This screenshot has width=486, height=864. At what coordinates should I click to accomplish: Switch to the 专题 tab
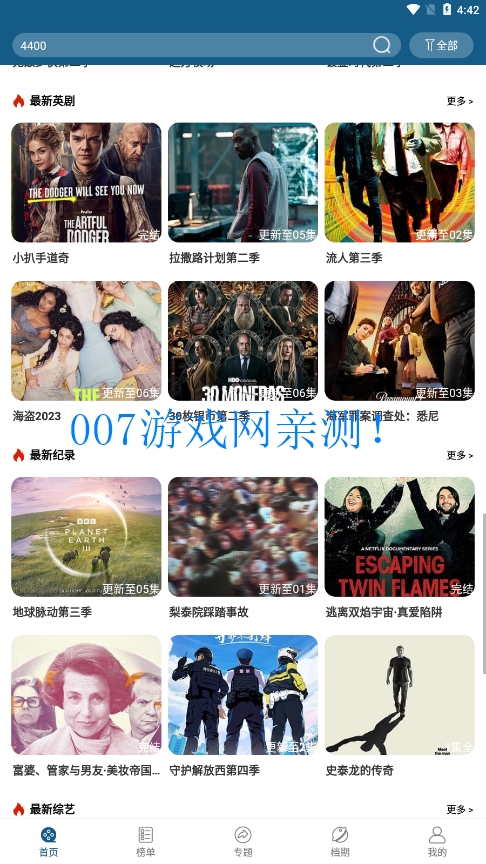click(x=243, y=841)
